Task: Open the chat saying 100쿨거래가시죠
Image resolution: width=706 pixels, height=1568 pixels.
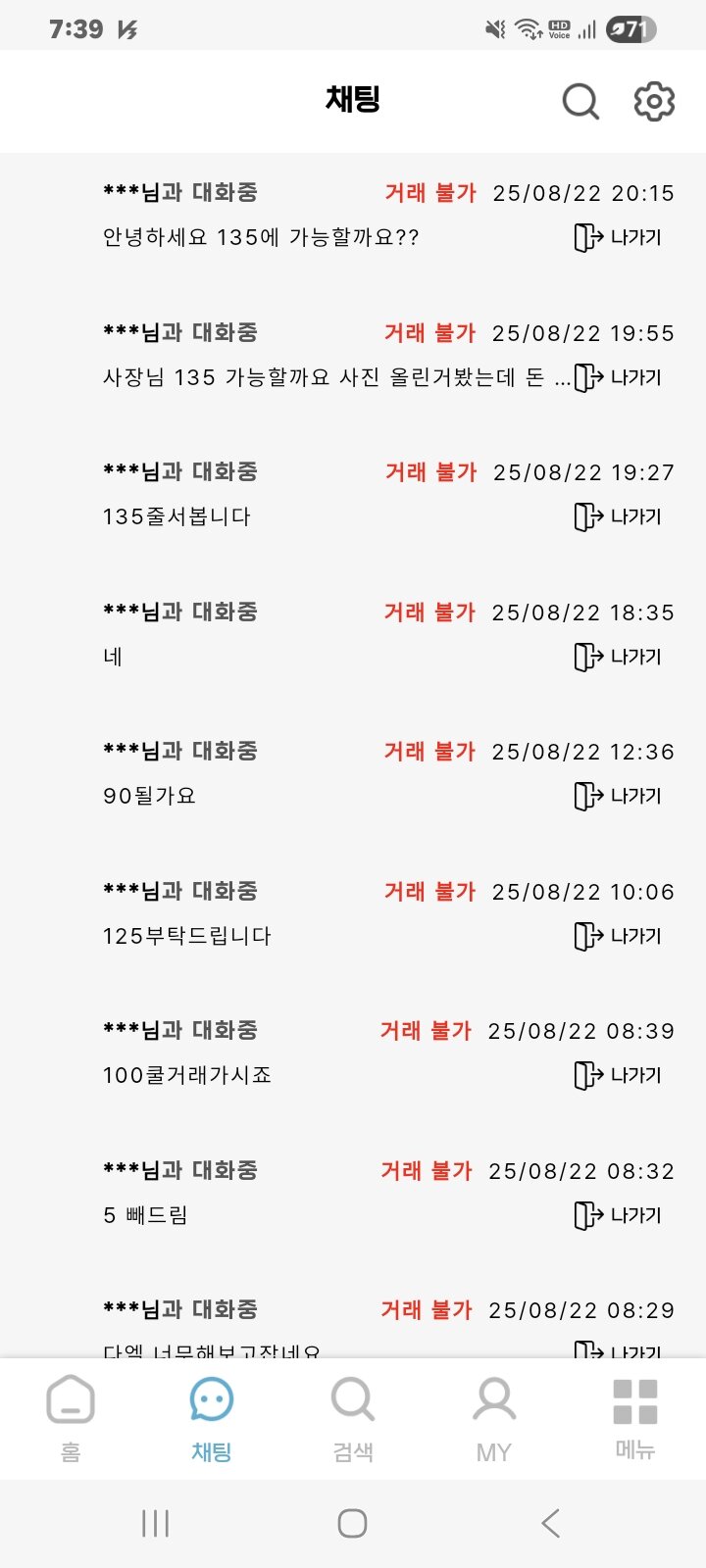Action: (x=353, y=1053)
